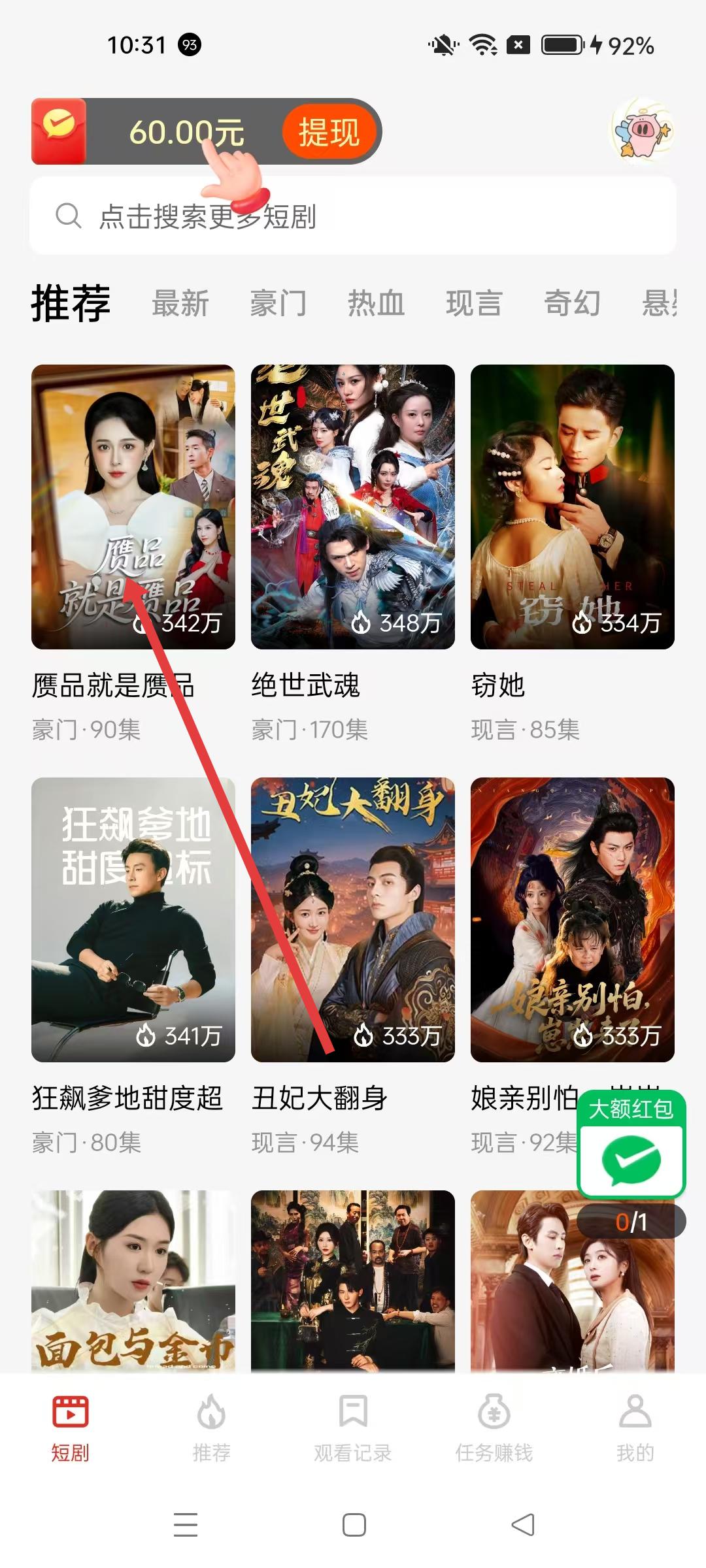Screen dimensions: 706x1568
Task: Switch to the 最新 category tab
Action: (x=180, y=304)
